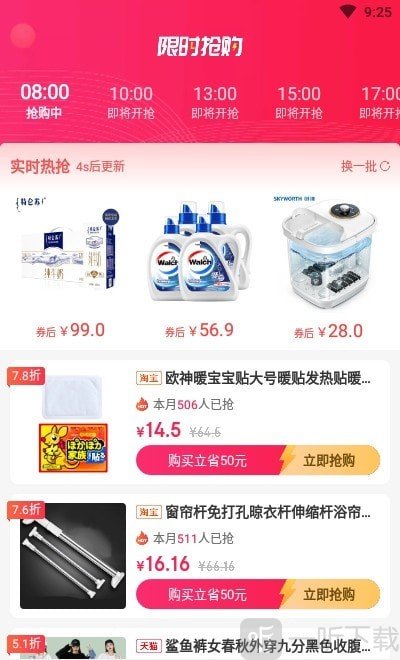Switch to the 17:00 time slot
Viewport: 400px width, 660px height.
[379, 102]
